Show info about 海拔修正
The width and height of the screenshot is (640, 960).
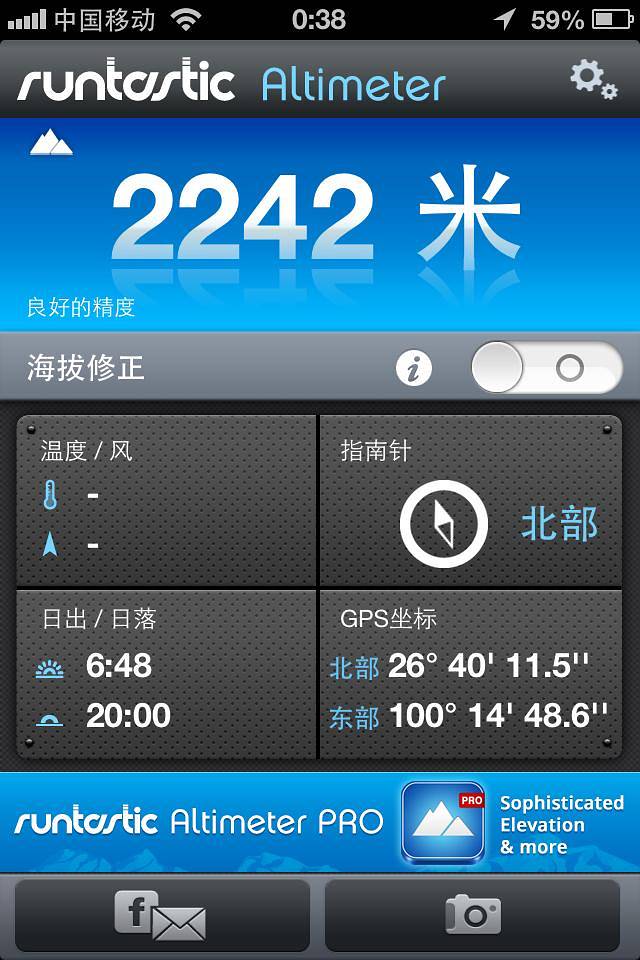click(413, 369)
